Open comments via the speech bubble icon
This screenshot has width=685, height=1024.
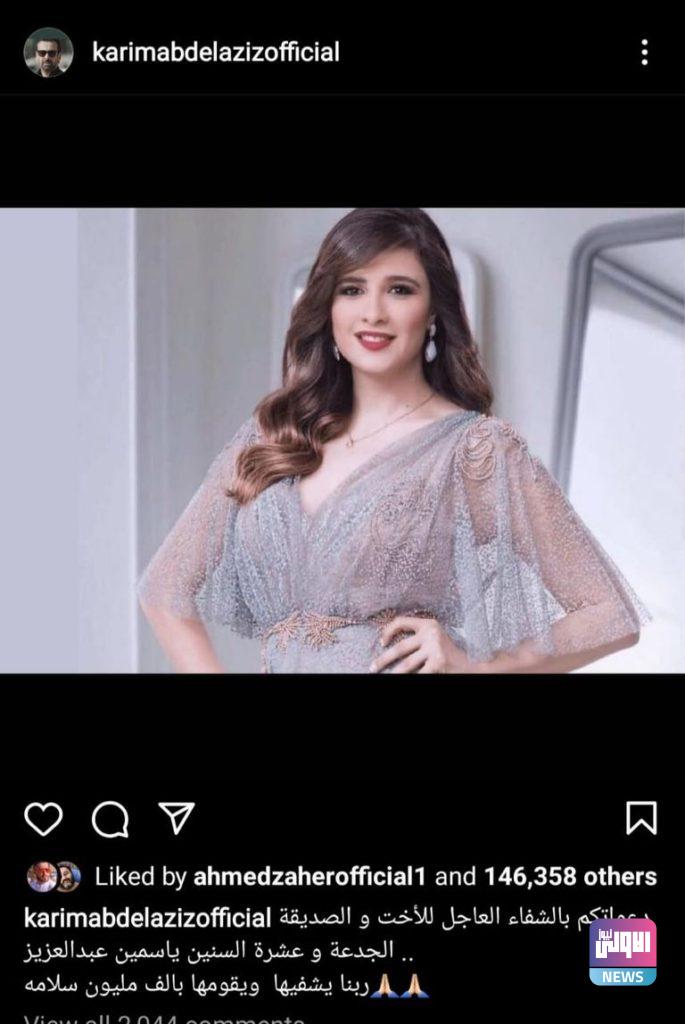pos(110,819)
